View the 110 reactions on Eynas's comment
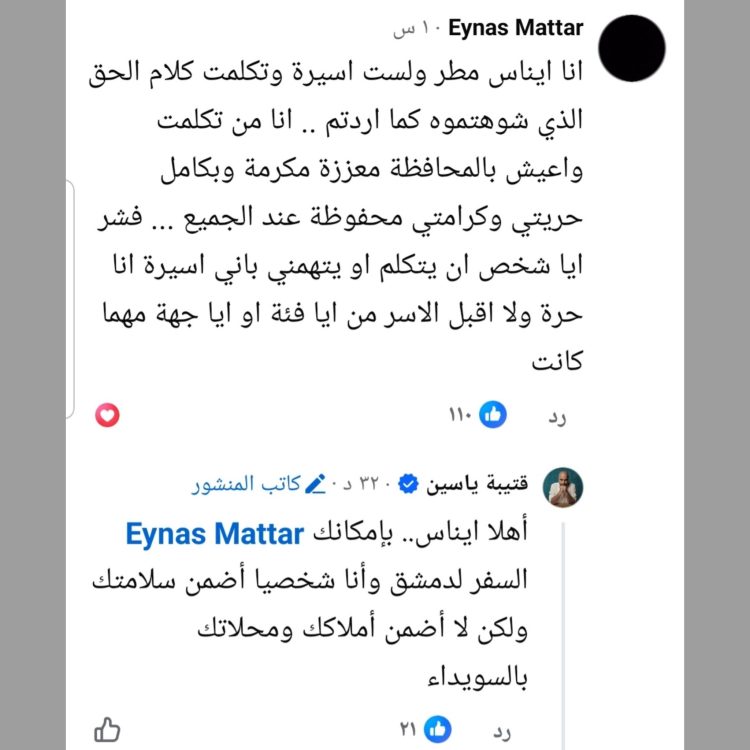 click(478, 415)
